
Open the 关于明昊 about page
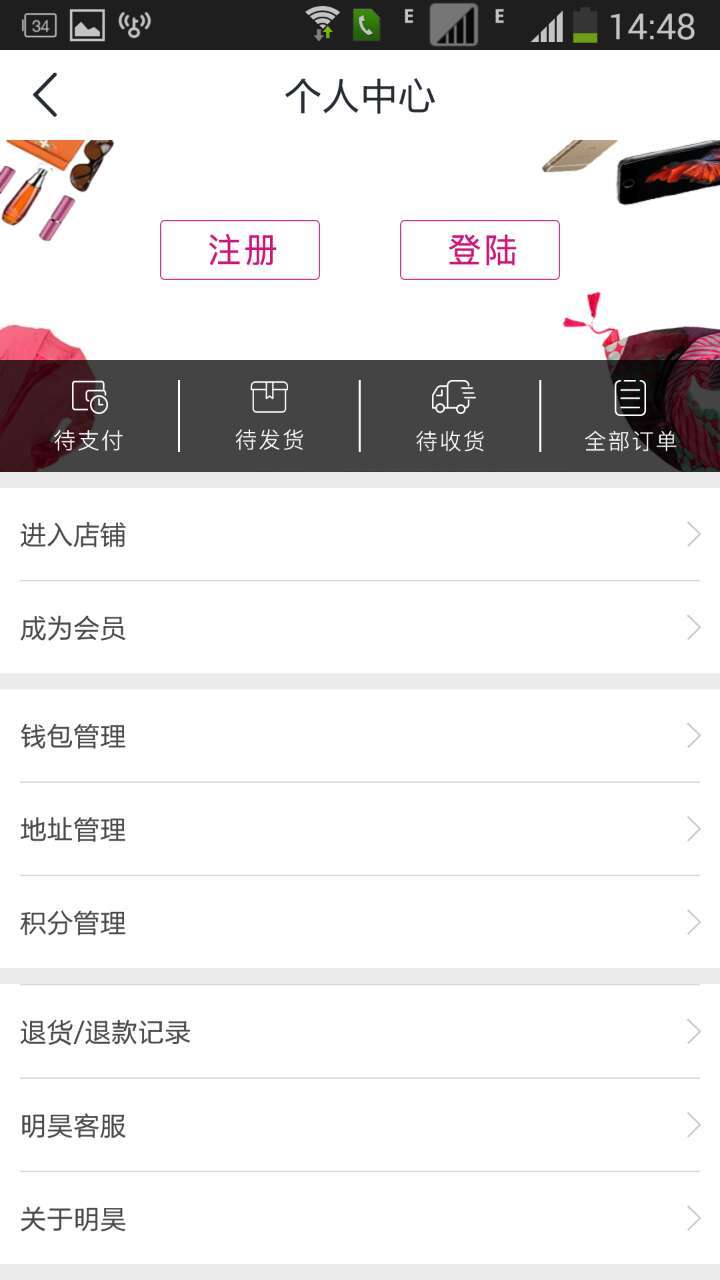pos(360,1219)
